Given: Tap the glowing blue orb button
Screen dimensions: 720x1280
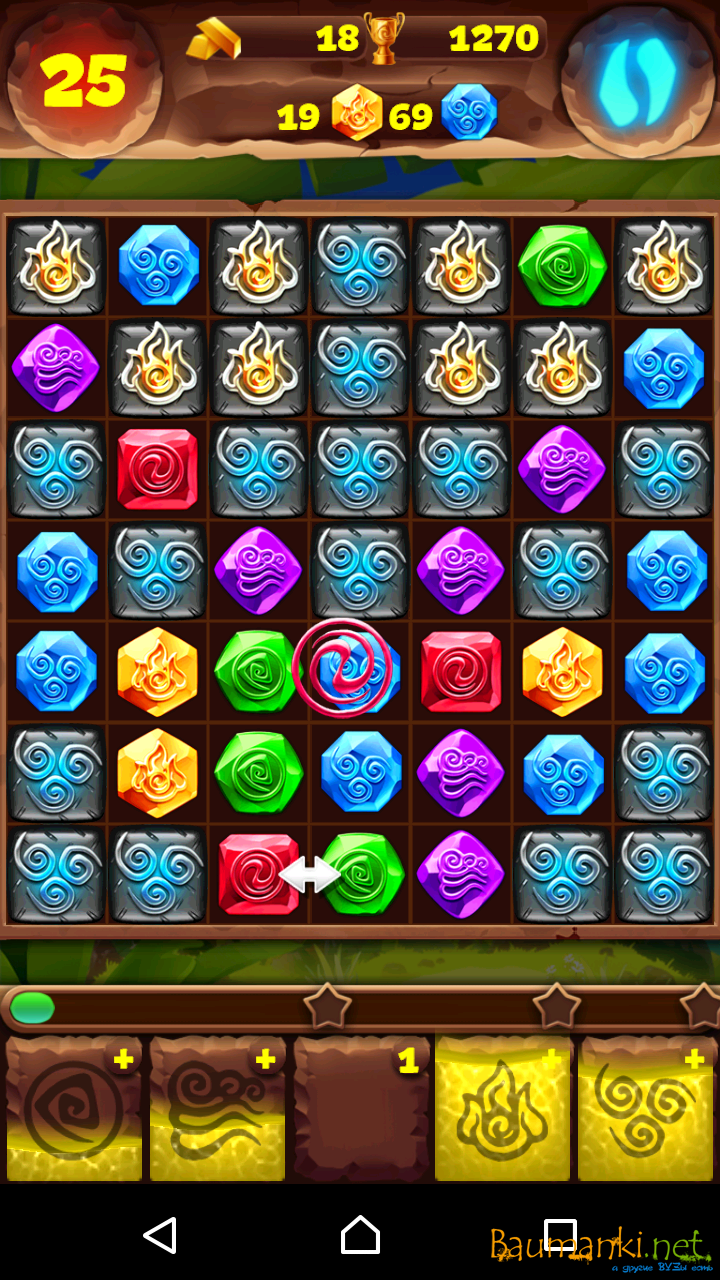Looking at the screenshot, I should coord(637,78).
